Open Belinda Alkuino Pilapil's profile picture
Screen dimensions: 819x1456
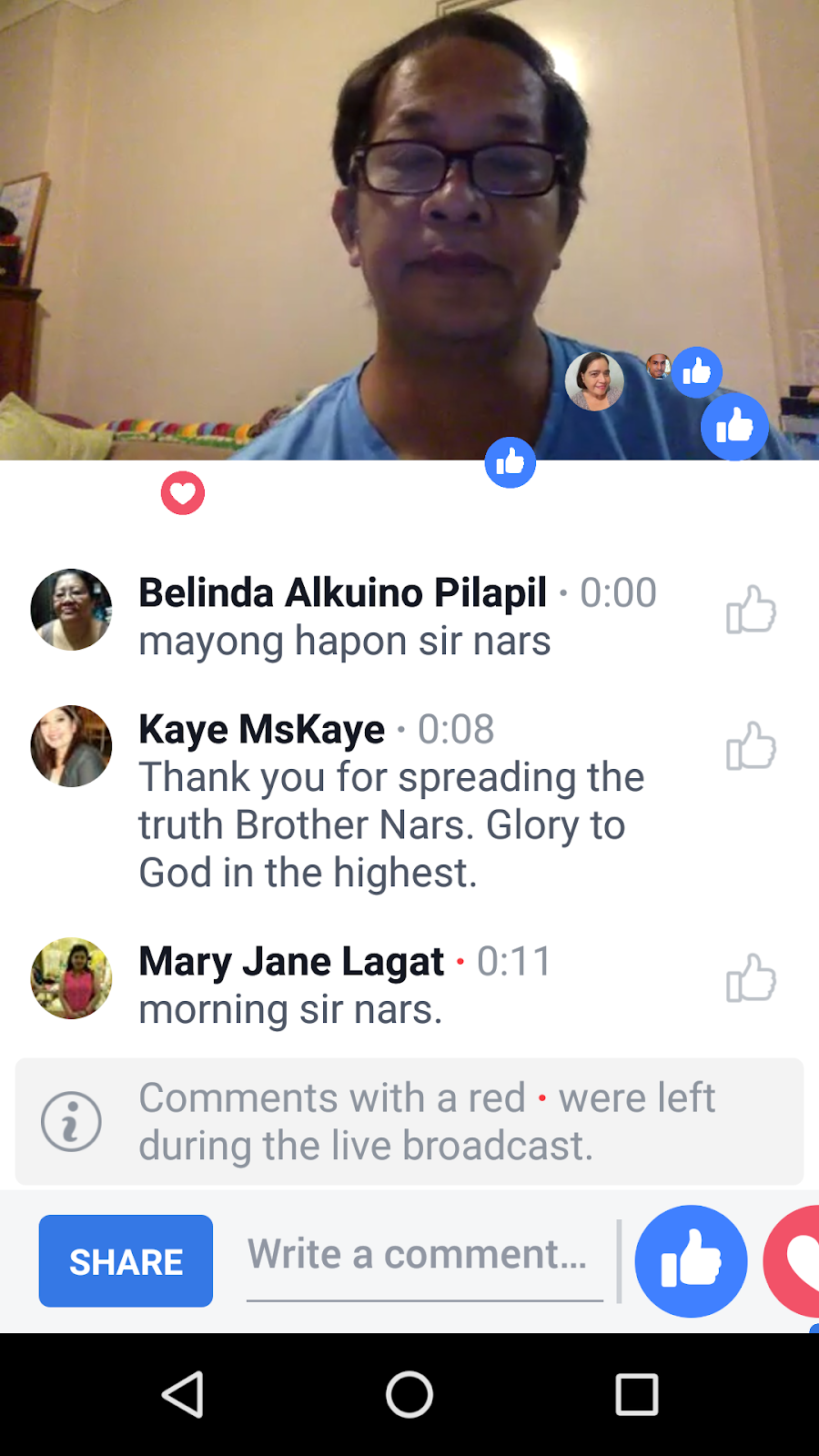pyautogui.click(x=71, y=610)
